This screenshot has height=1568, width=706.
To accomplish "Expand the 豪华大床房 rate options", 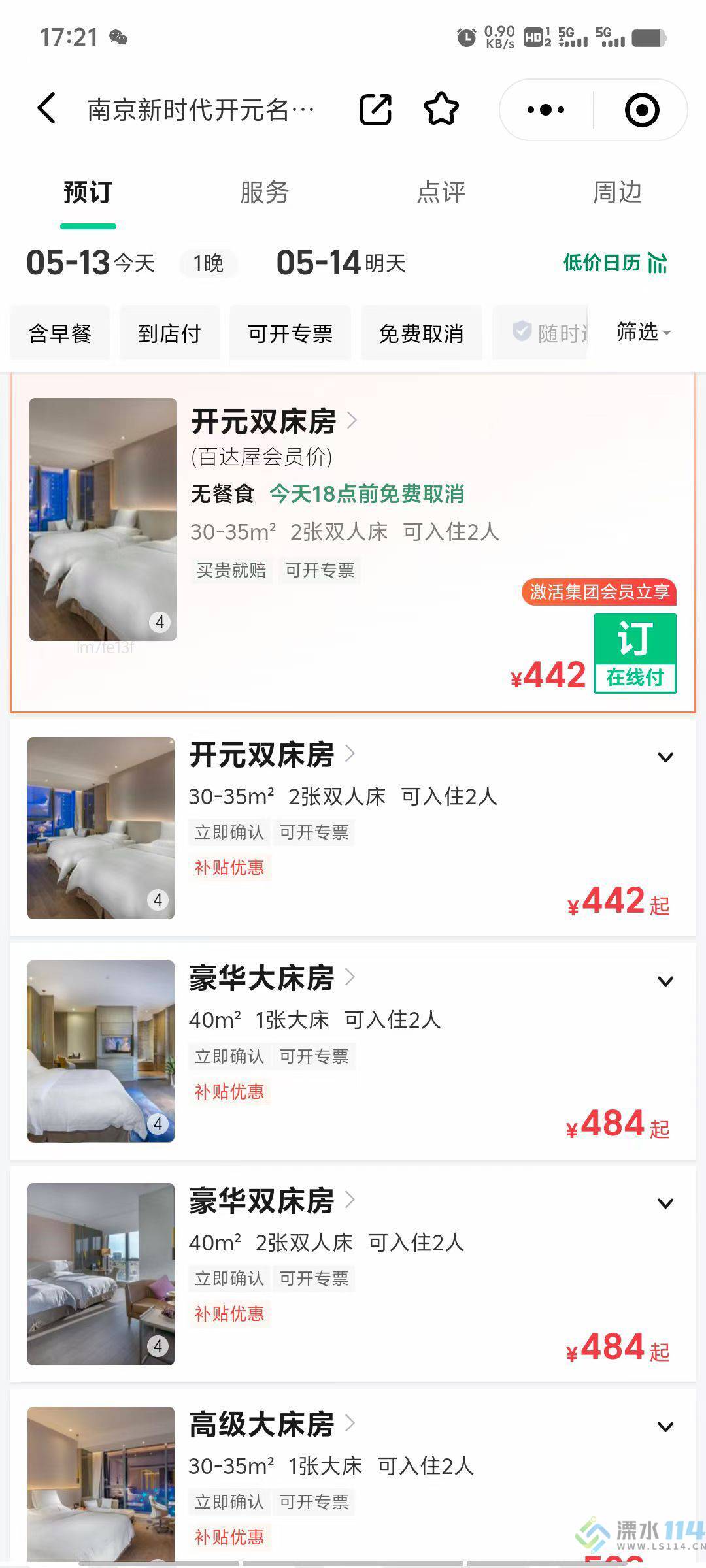I will pos(665,981).
